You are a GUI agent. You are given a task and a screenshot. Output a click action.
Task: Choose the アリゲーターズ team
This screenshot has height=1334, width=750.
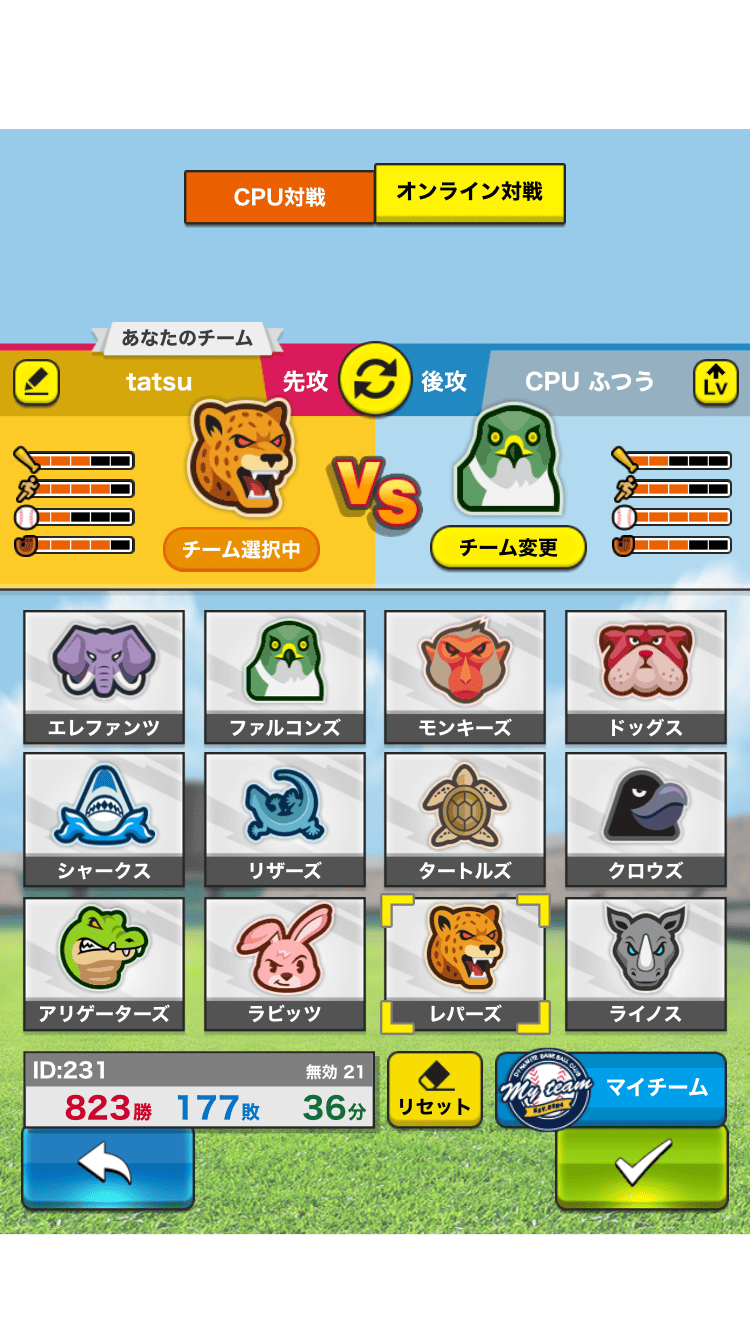[x=104, y=963]
